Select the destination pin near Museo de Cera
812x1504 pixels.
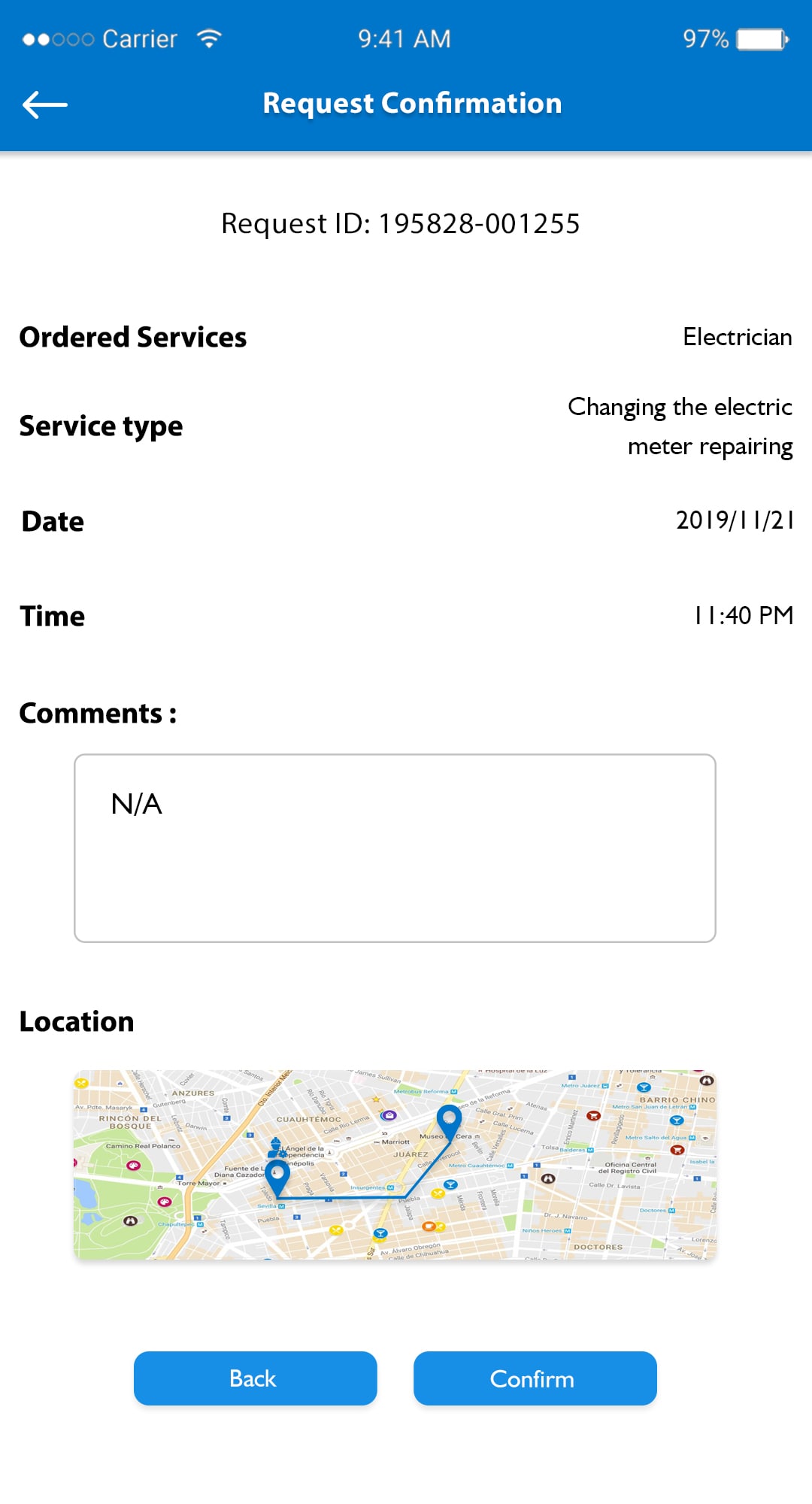(x=449, y=1117)
